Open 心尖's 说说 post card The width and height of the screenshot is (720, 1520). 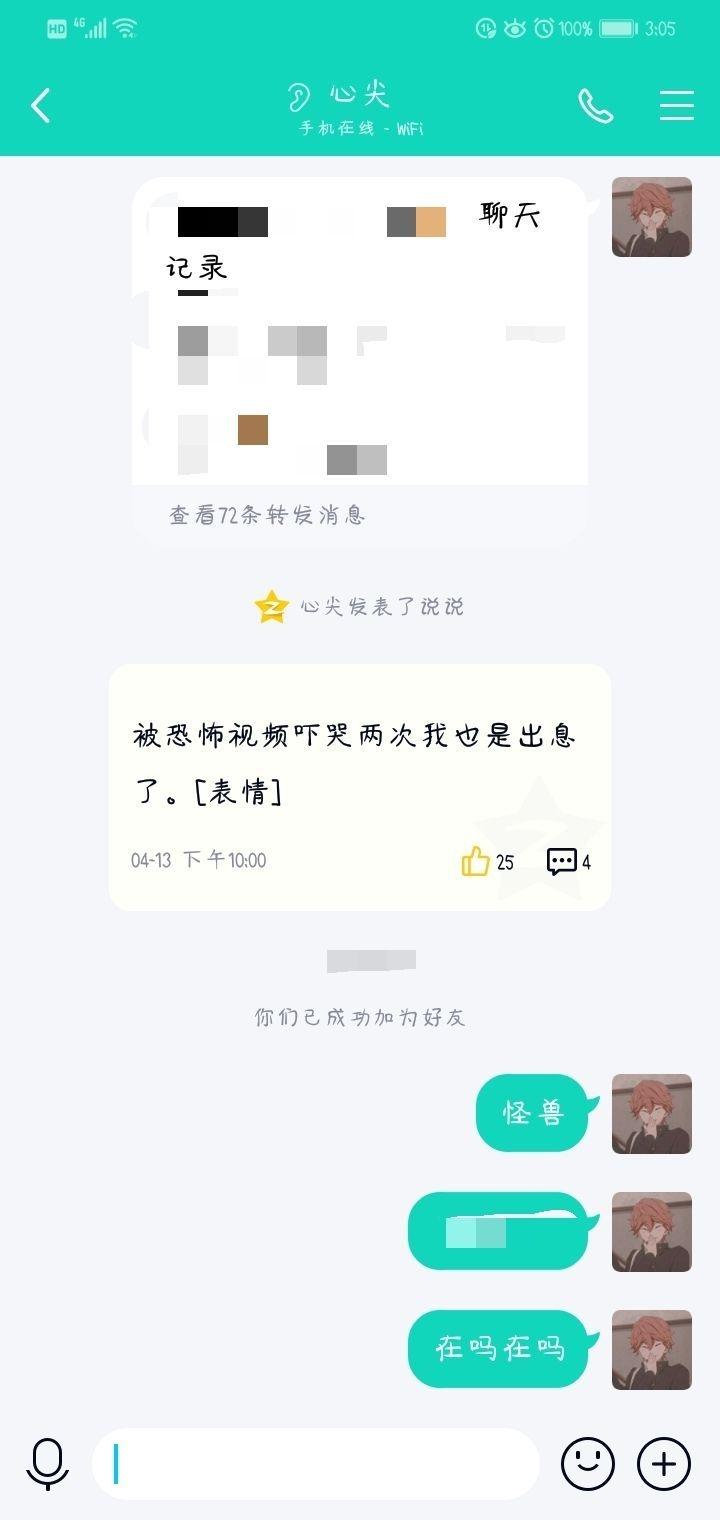pos(360,765)
